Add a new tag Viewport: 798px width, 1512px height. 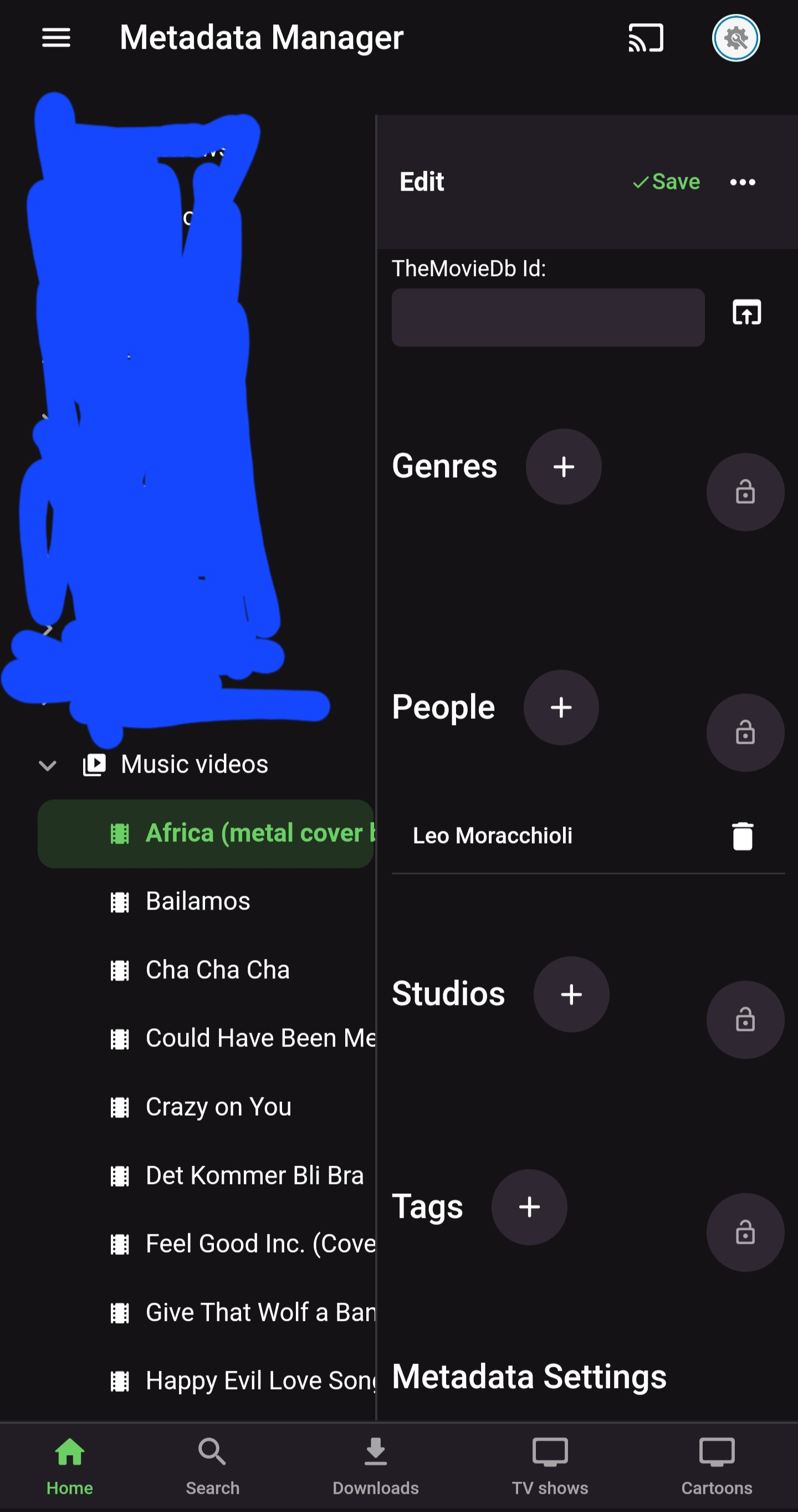(x=529, y=1207)
